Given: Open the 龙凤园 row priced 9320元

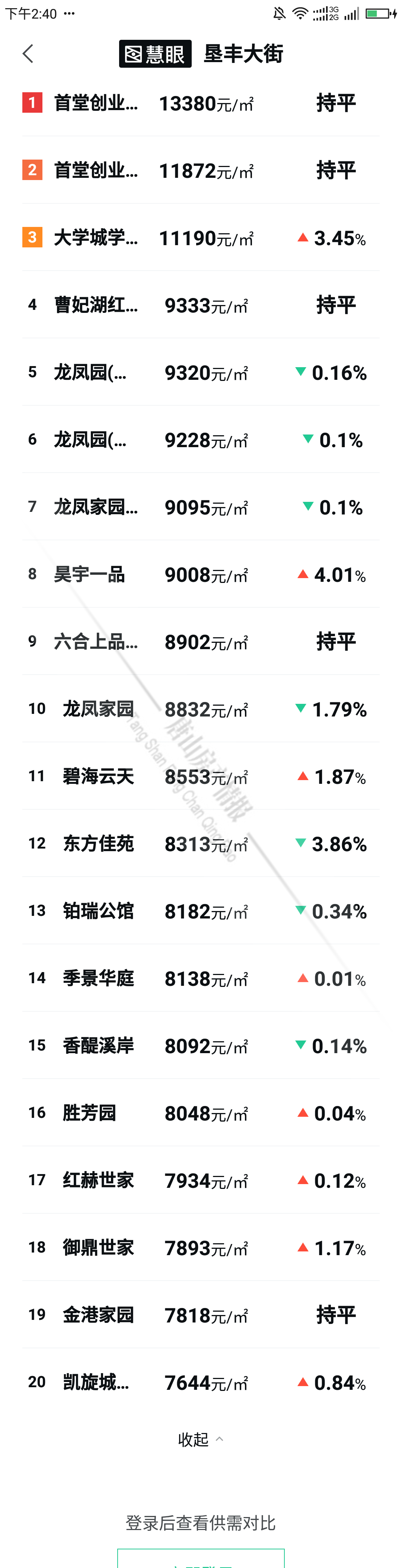Looking at the screenshot, I should pyautogui.click(x=201, y=372).
